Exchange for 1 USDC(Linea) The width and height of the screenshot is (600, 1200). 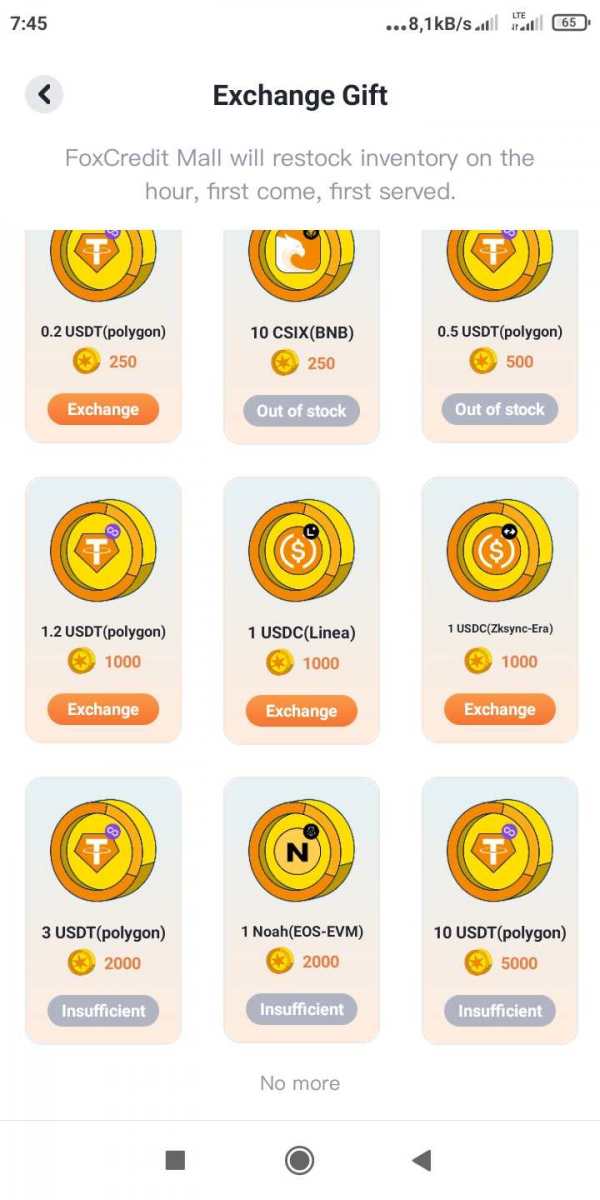tap(301, 711)
